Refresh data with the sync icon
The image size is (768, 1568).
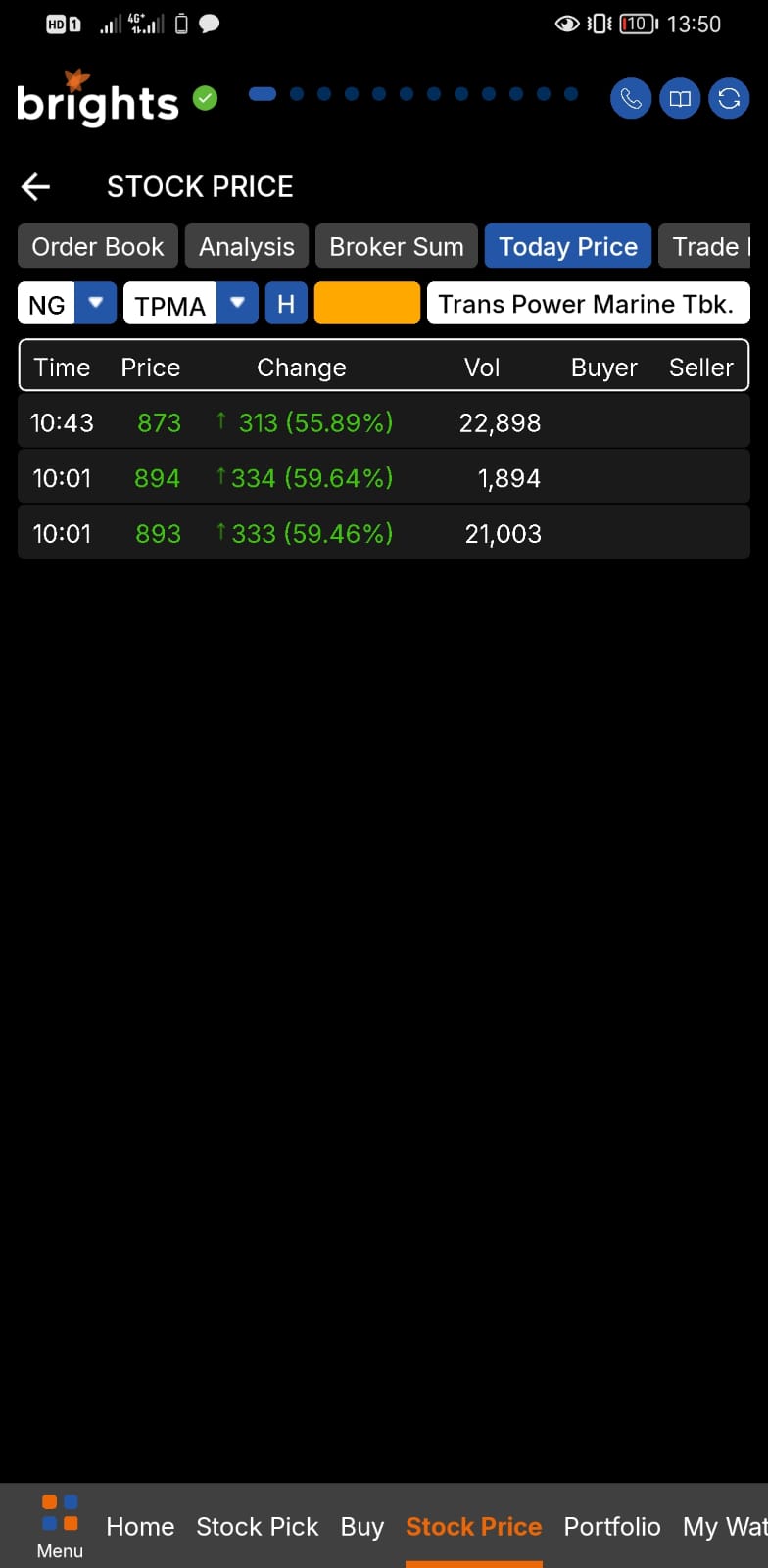[x=729, y=98]
